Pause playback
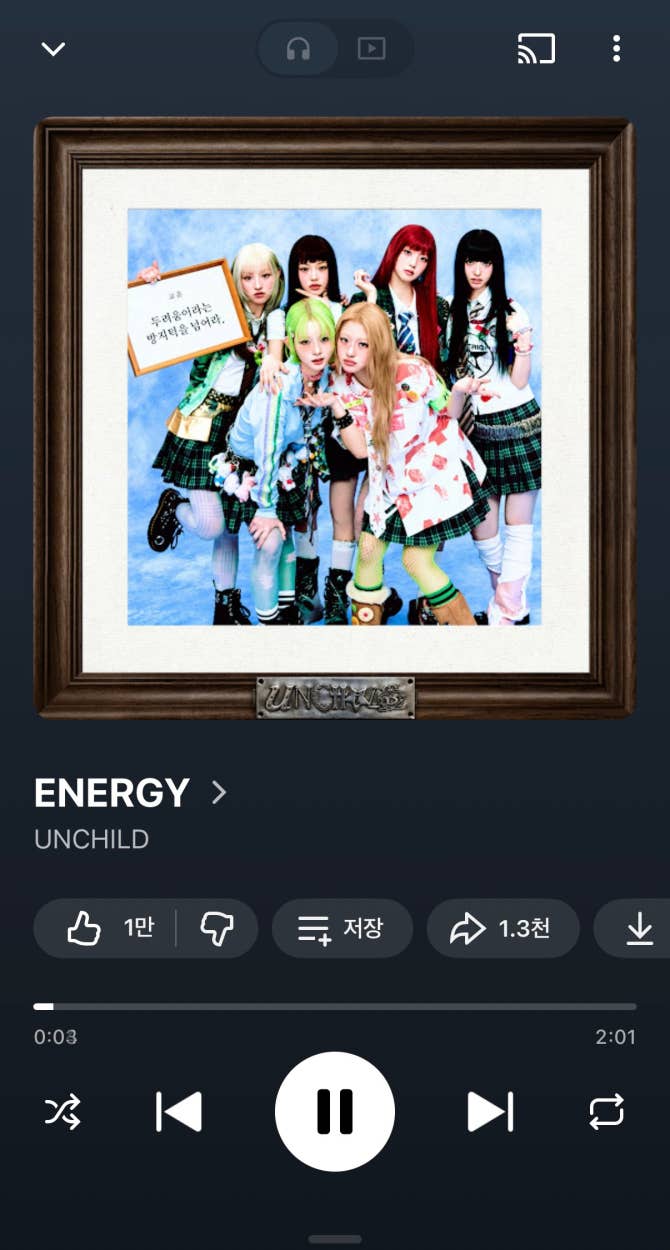This screenshot has width=670, height=1250. (x=335, y=1111)
